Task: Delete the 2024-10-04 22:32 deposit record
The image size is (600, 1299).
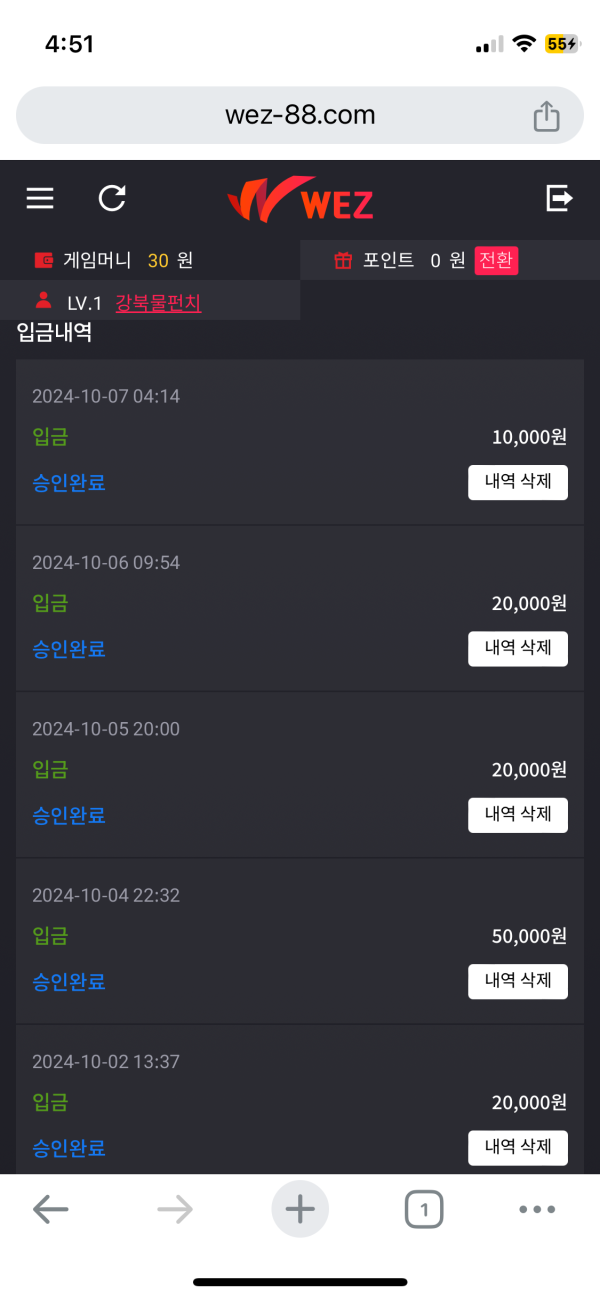Action: (x=517, y=981)
